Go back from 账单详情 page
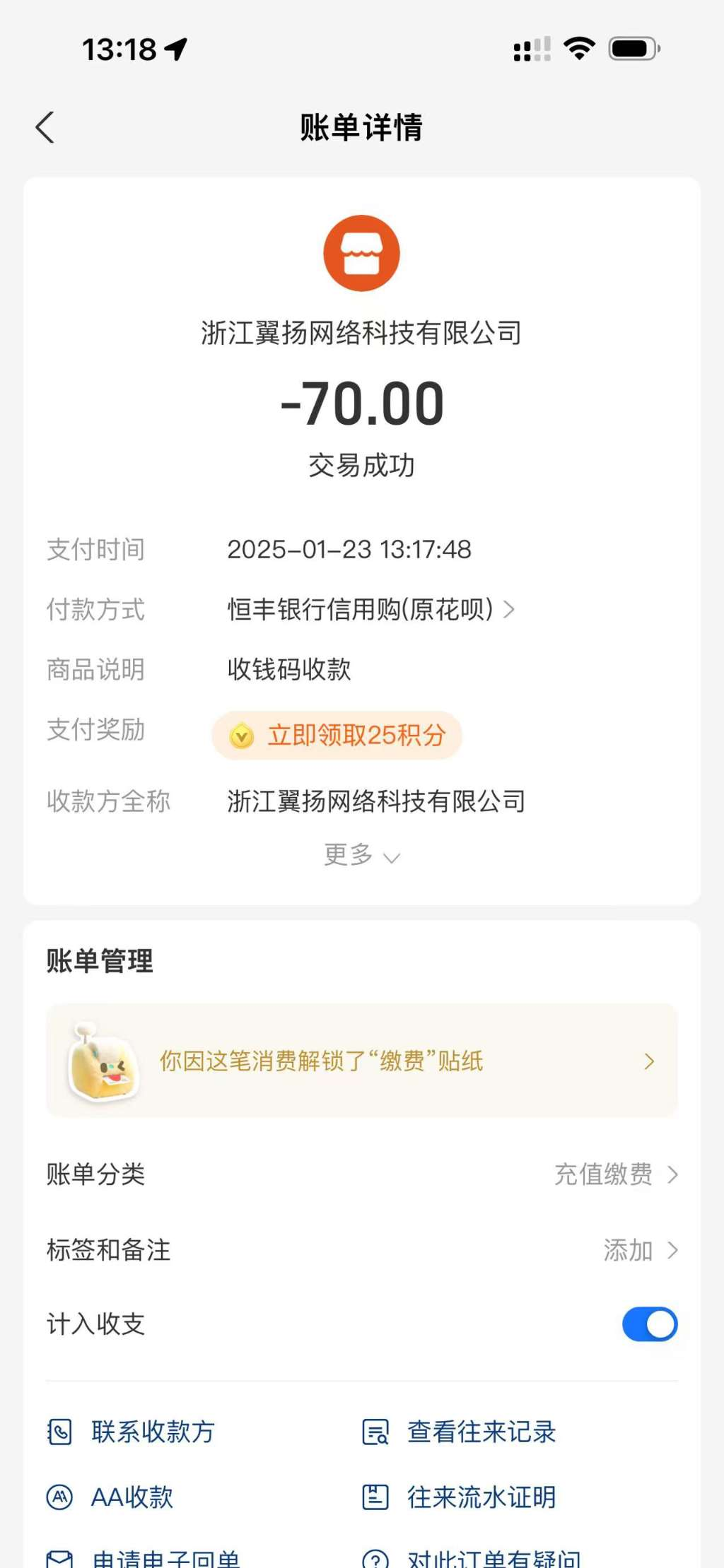The width and height of the screenshot is (724, 1568). 45,128
